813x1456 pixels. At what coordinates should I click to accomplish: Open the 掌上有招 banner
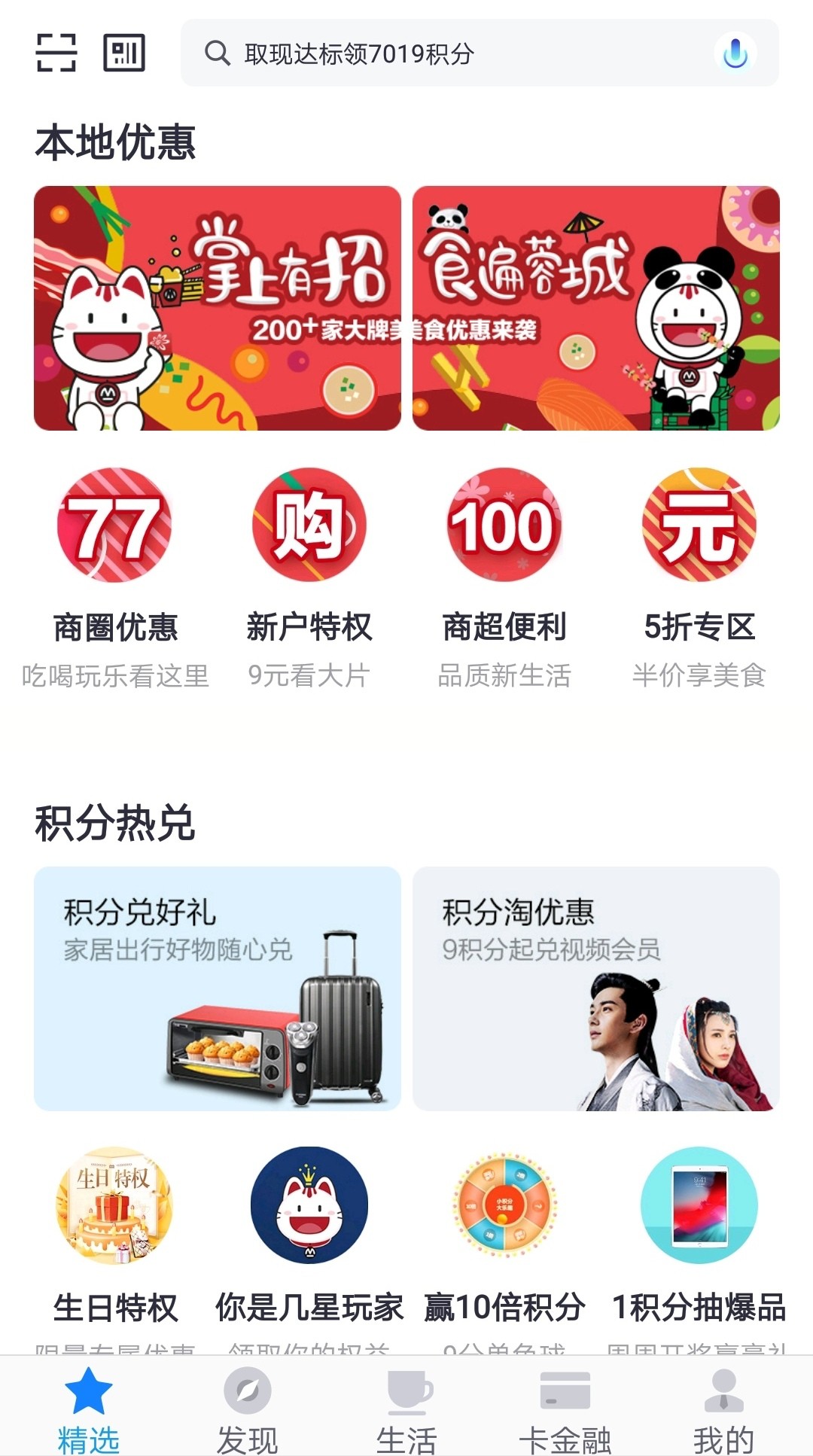[218, 309]
